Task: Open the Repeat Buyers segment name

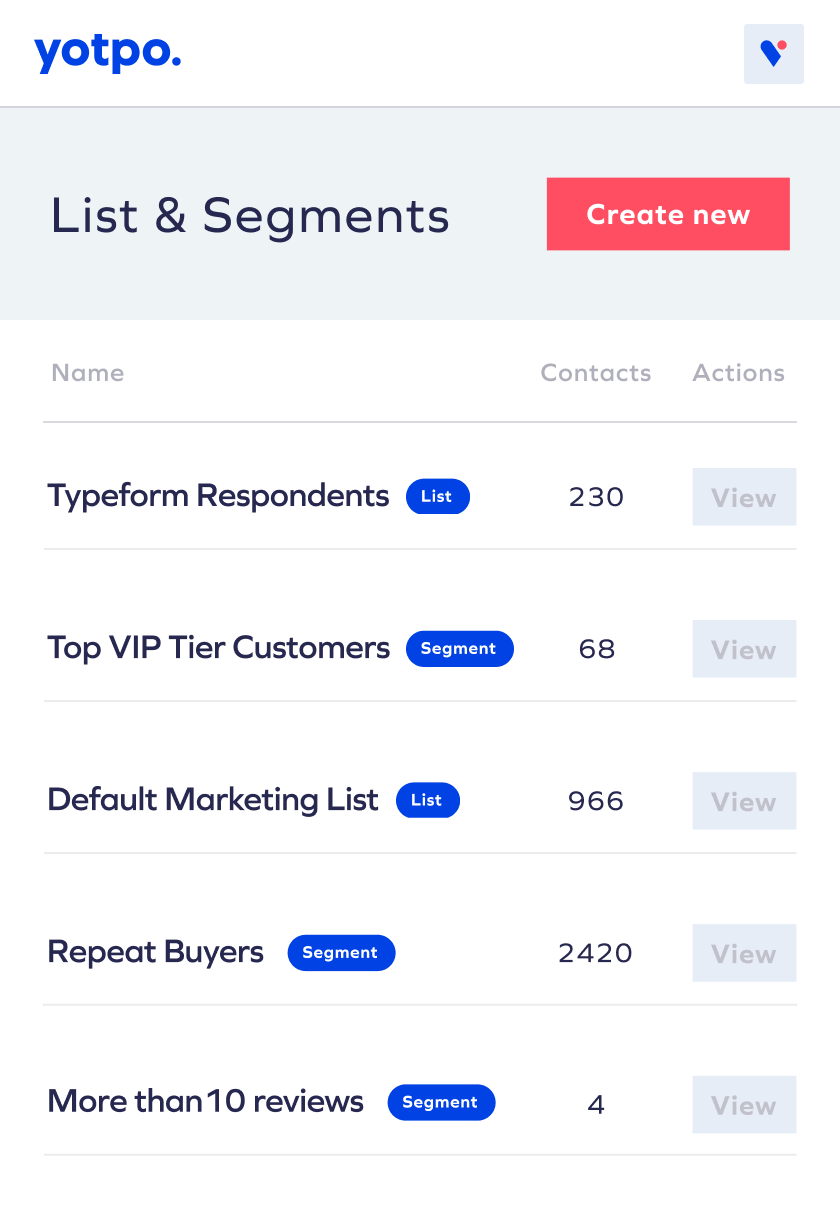Action: point(155,952)
